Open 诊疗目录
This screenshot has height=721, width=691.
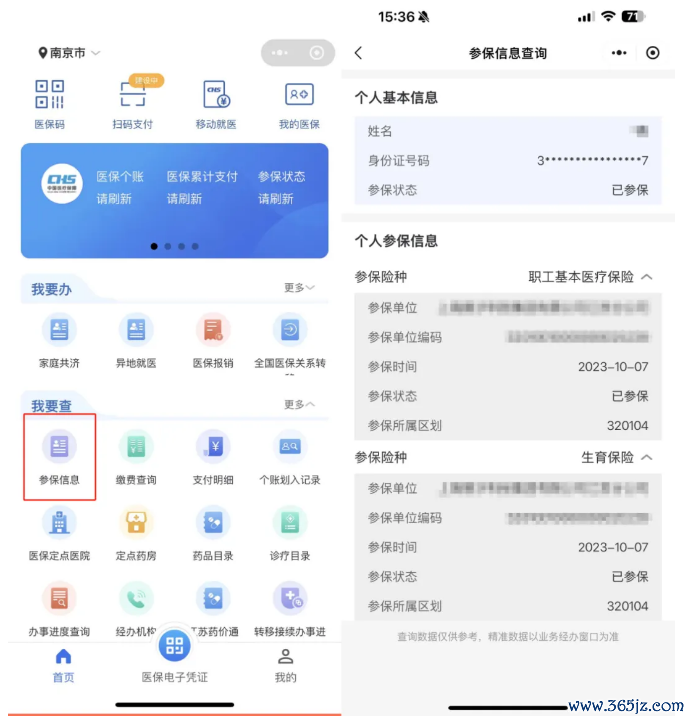click(290, 532)
